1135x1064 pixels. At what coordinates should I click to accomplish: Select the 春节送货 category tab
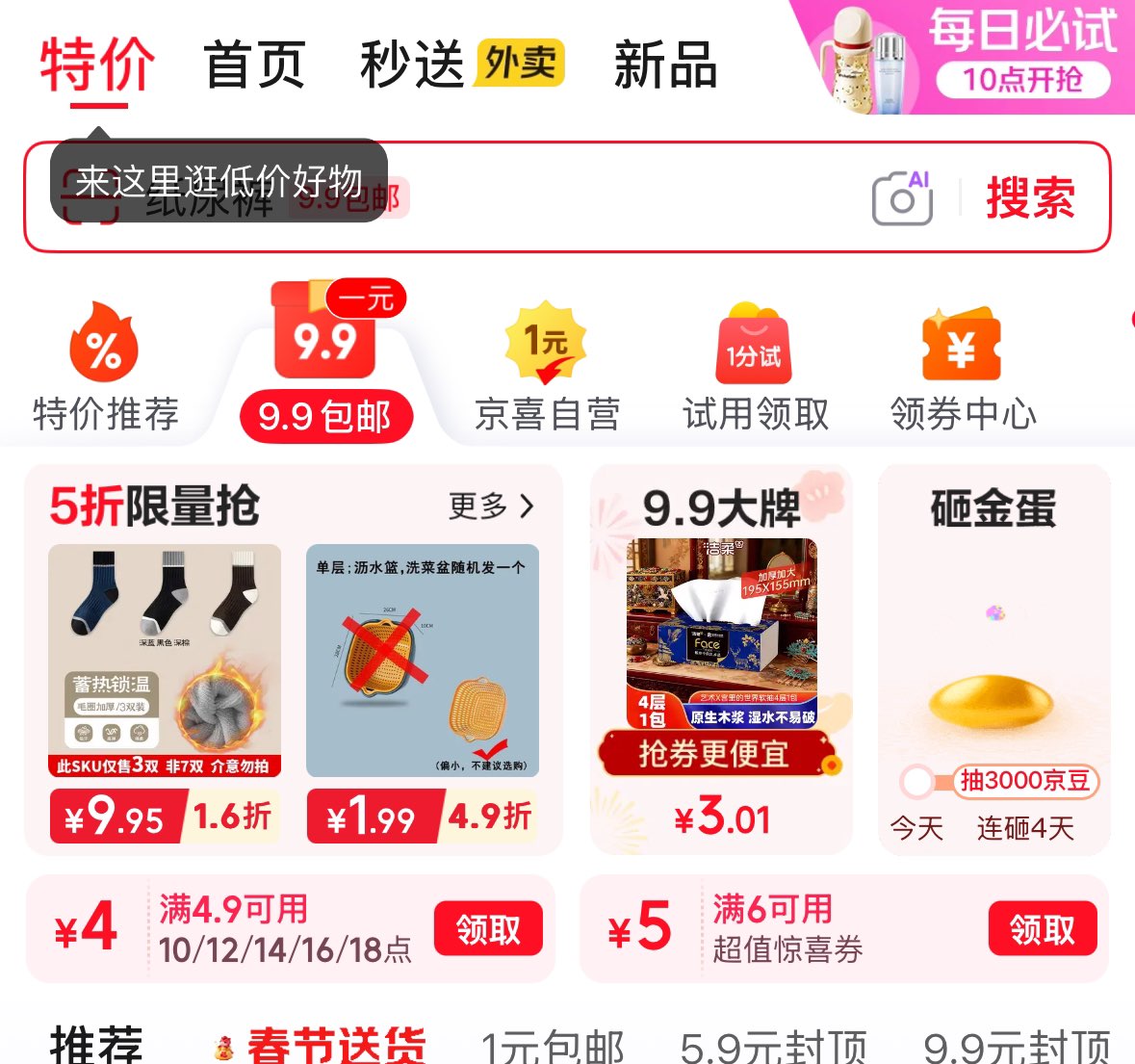[x=335, y=1046]
